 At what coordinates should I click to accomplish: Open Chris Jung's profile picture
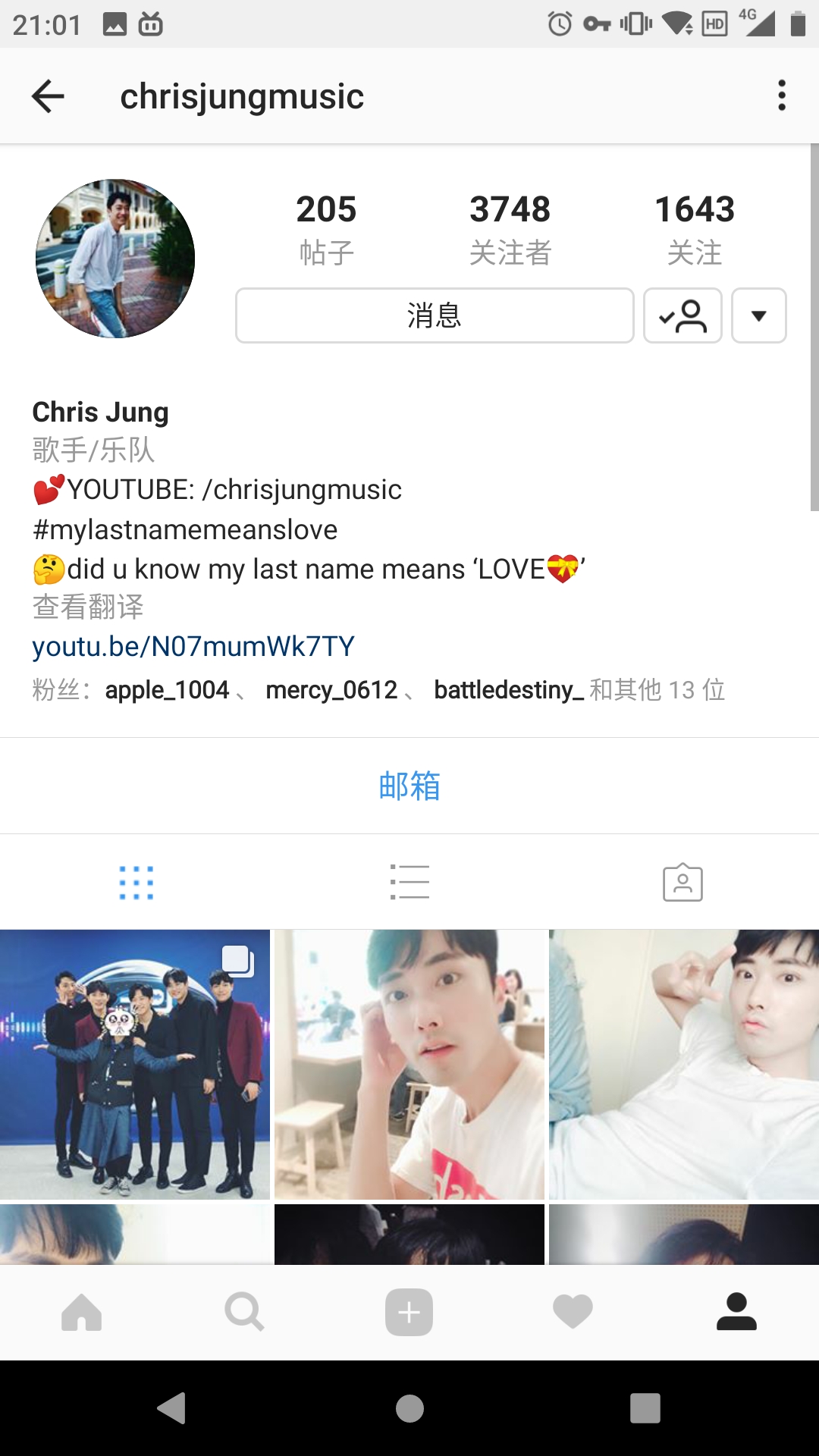pyautogui.click(x=115, y=259)
